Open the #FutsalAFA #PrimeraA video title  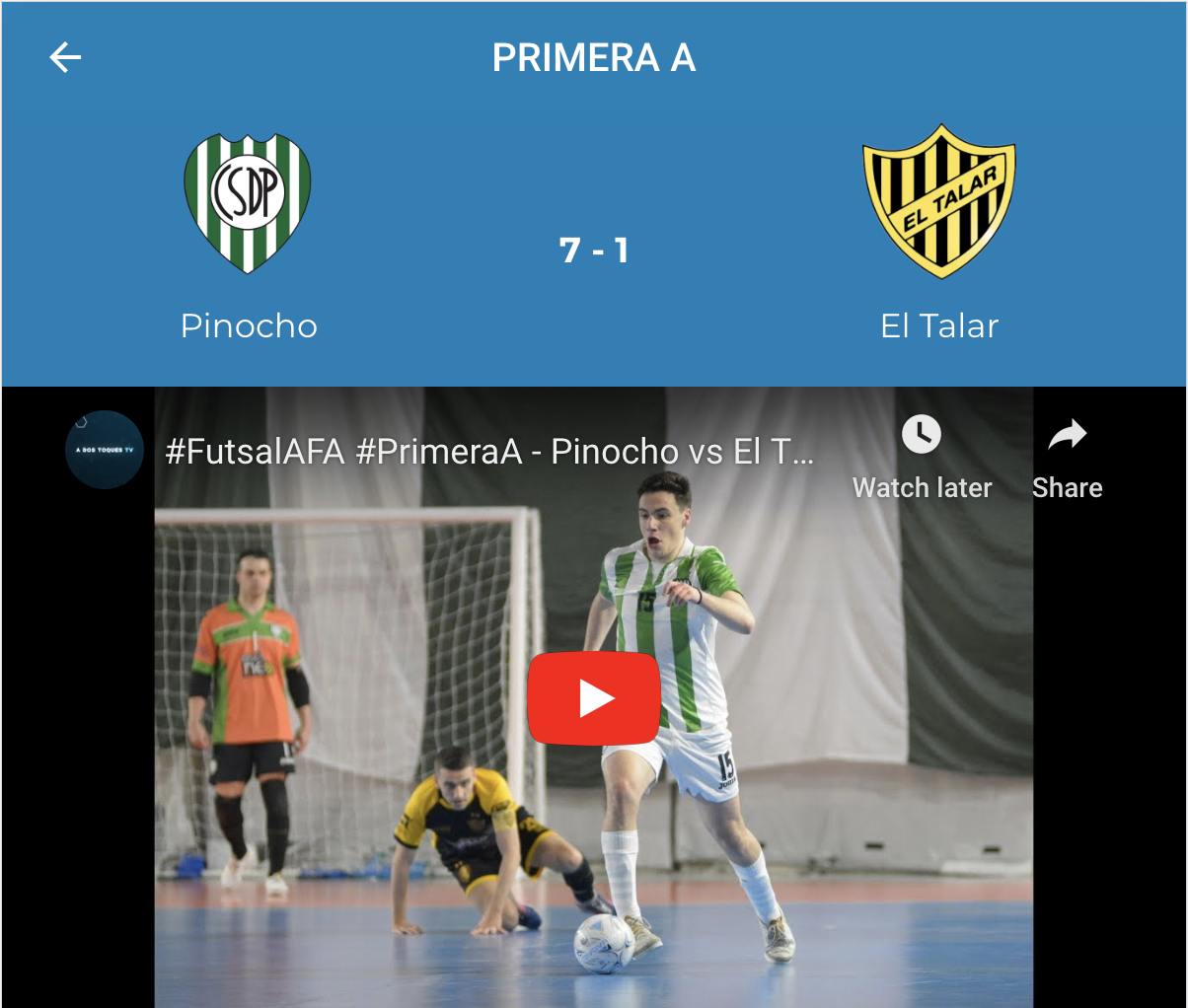coord(489,452)
